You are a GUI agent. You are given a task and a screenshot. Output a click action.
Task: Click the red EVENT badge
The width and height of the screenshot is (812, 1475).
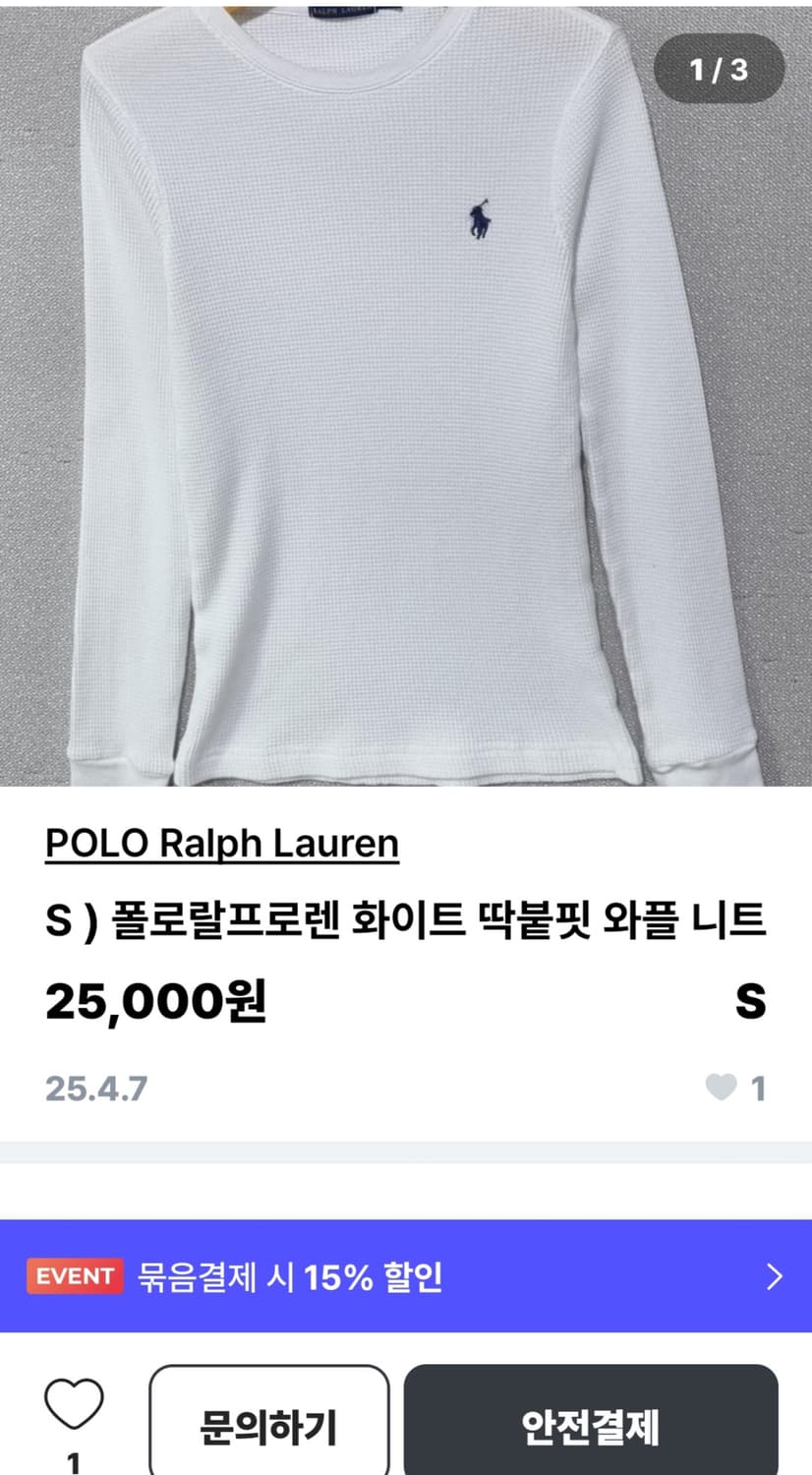tap(76, 1276)
